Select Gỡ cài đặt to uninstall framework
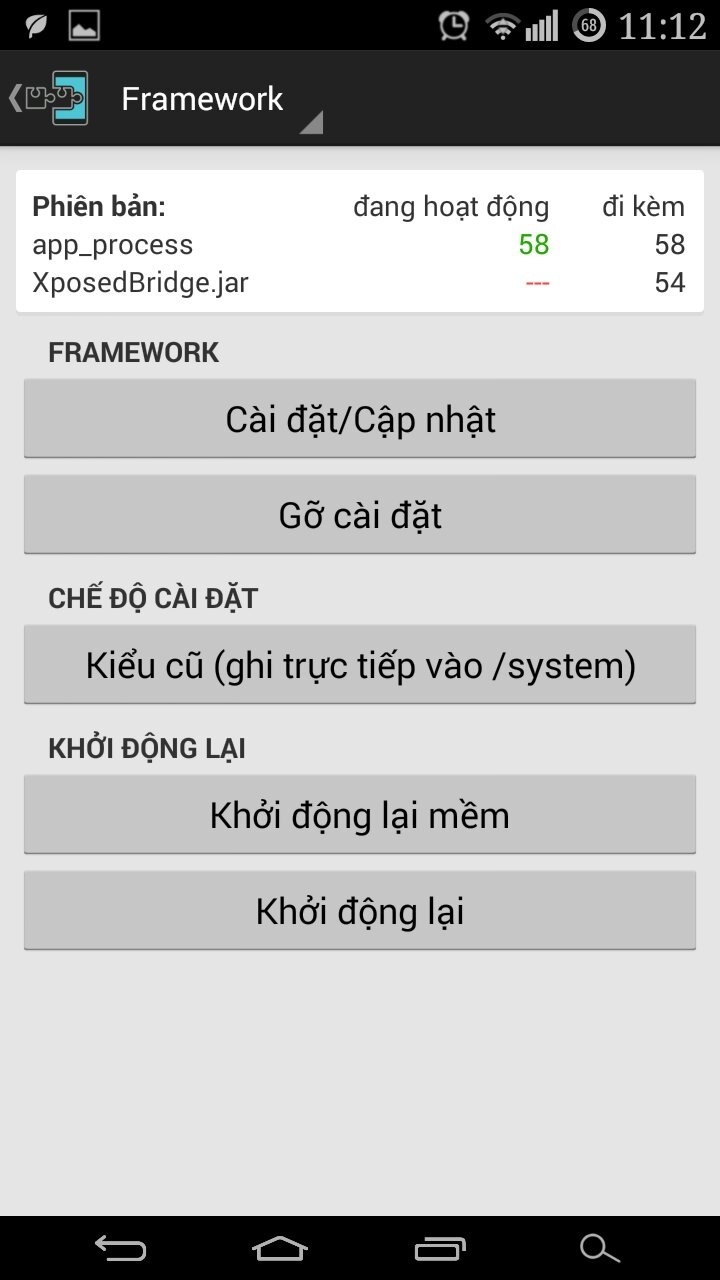The height and width of the screenshot is (1280, 720). [x=360, y=515]
